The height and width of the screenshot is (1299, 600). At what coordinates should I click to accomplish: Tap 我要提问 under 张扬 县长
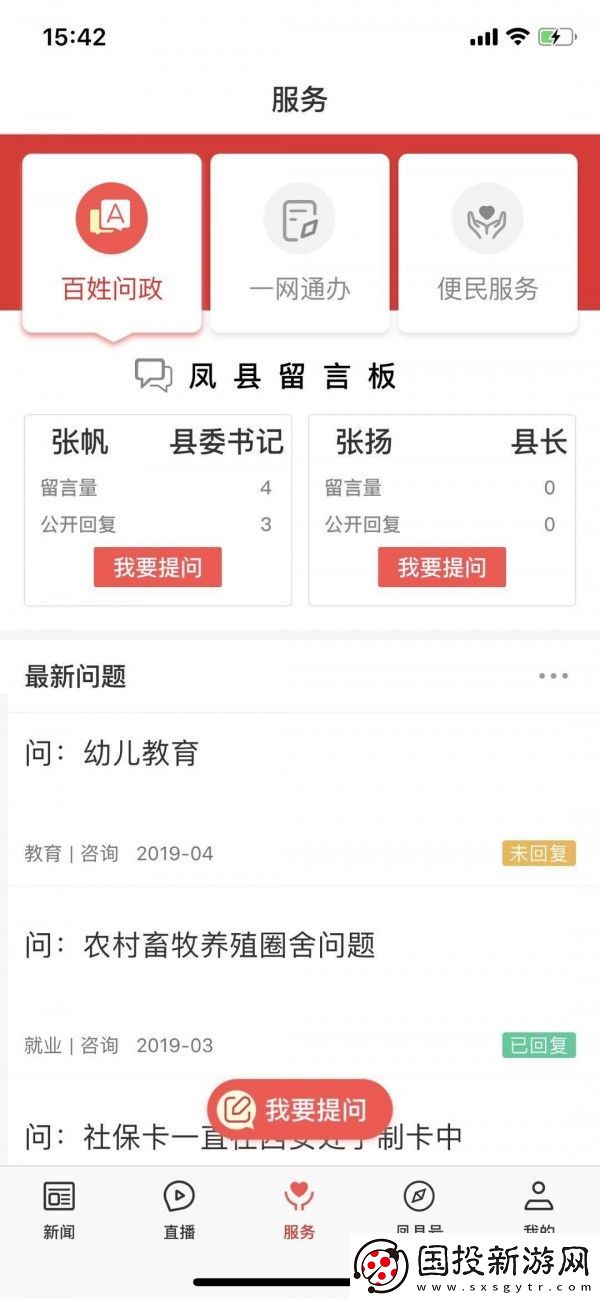click(x=441, y=567)
